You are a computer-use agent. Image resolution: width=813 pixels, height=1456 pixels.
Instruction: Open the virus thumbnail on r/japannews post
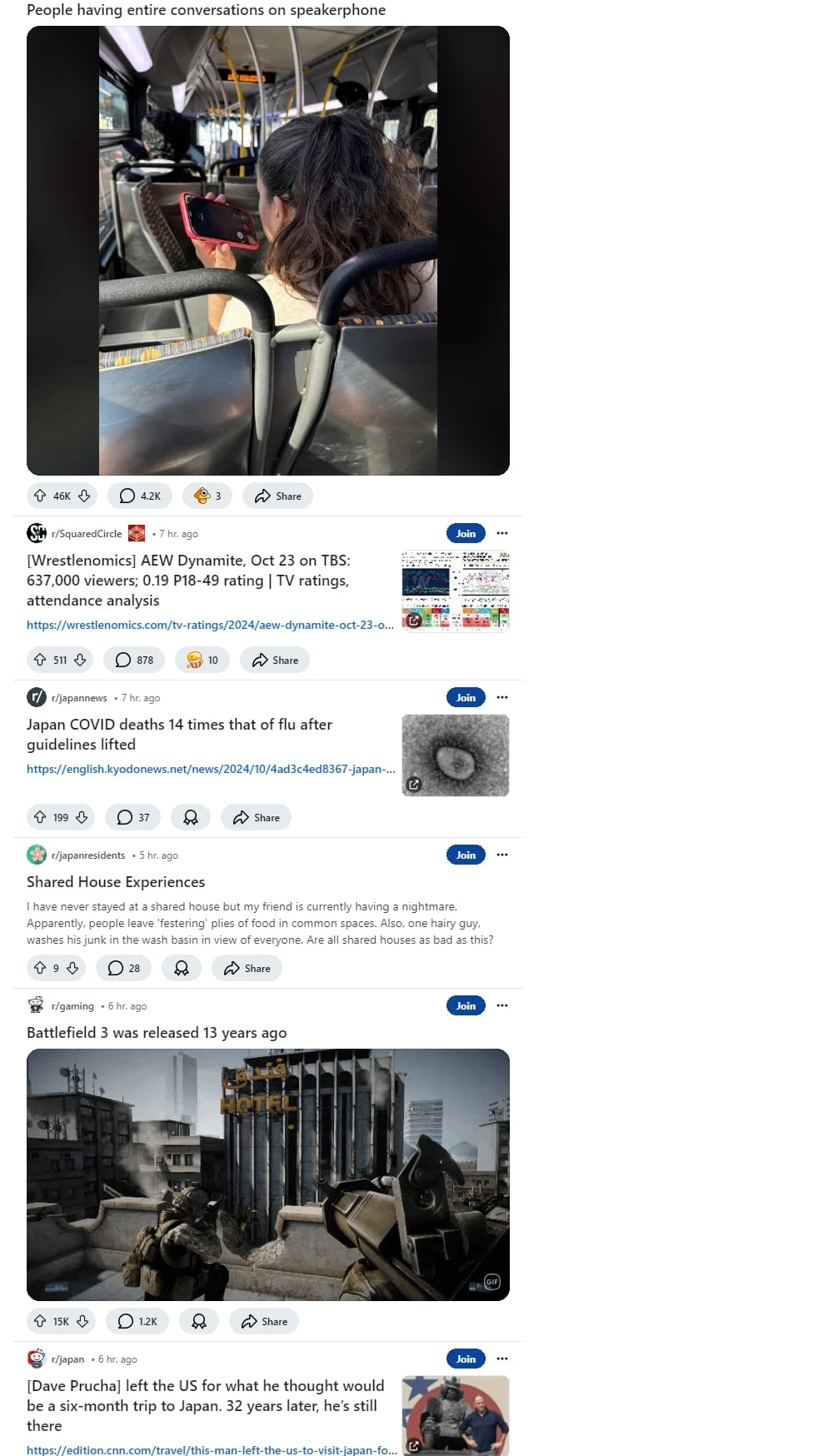pyautogui.click(x=455, y=755)
